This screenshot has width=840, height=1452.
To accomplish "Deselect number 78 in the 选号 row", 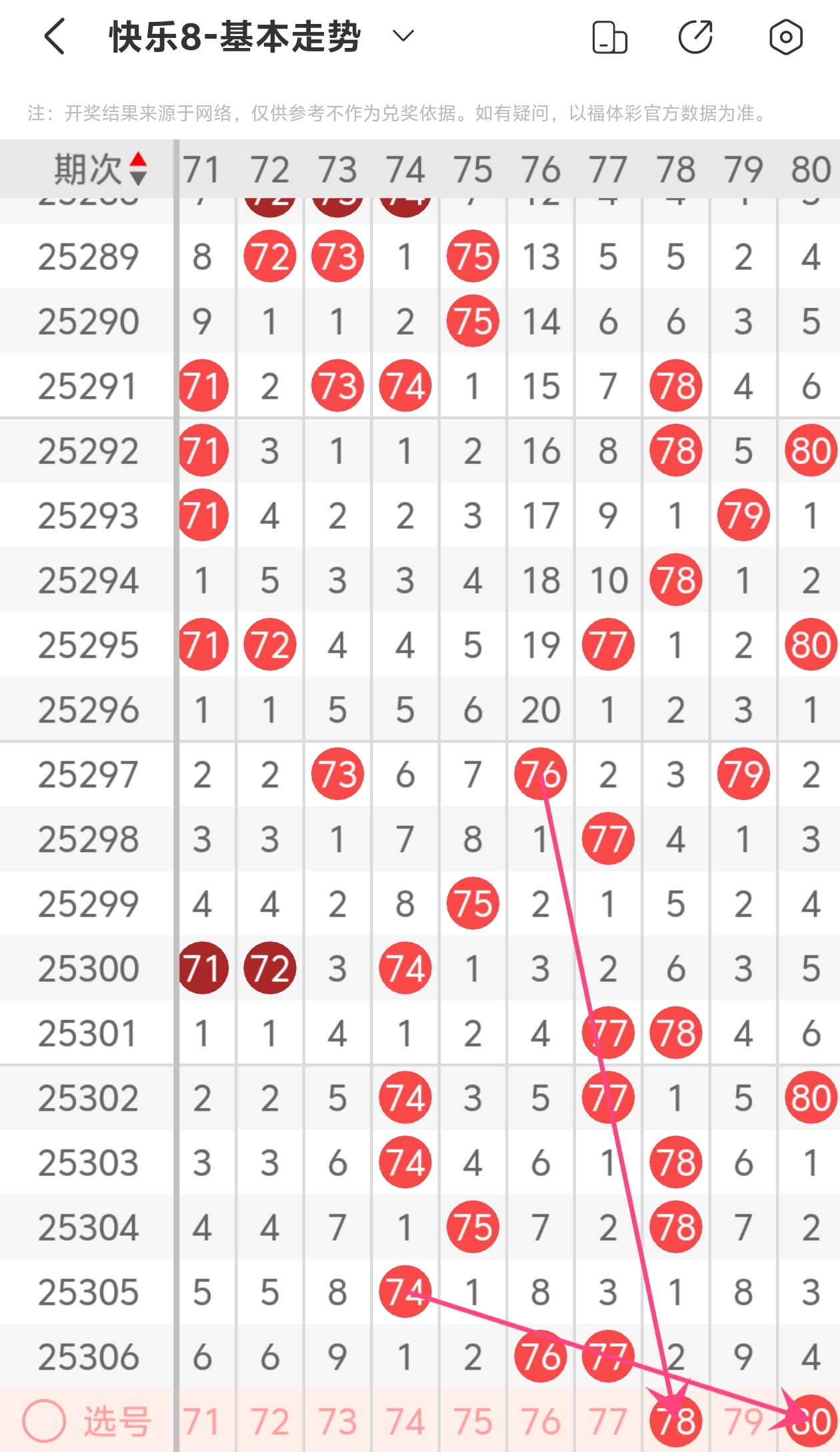I will (x=676, y=1421).
